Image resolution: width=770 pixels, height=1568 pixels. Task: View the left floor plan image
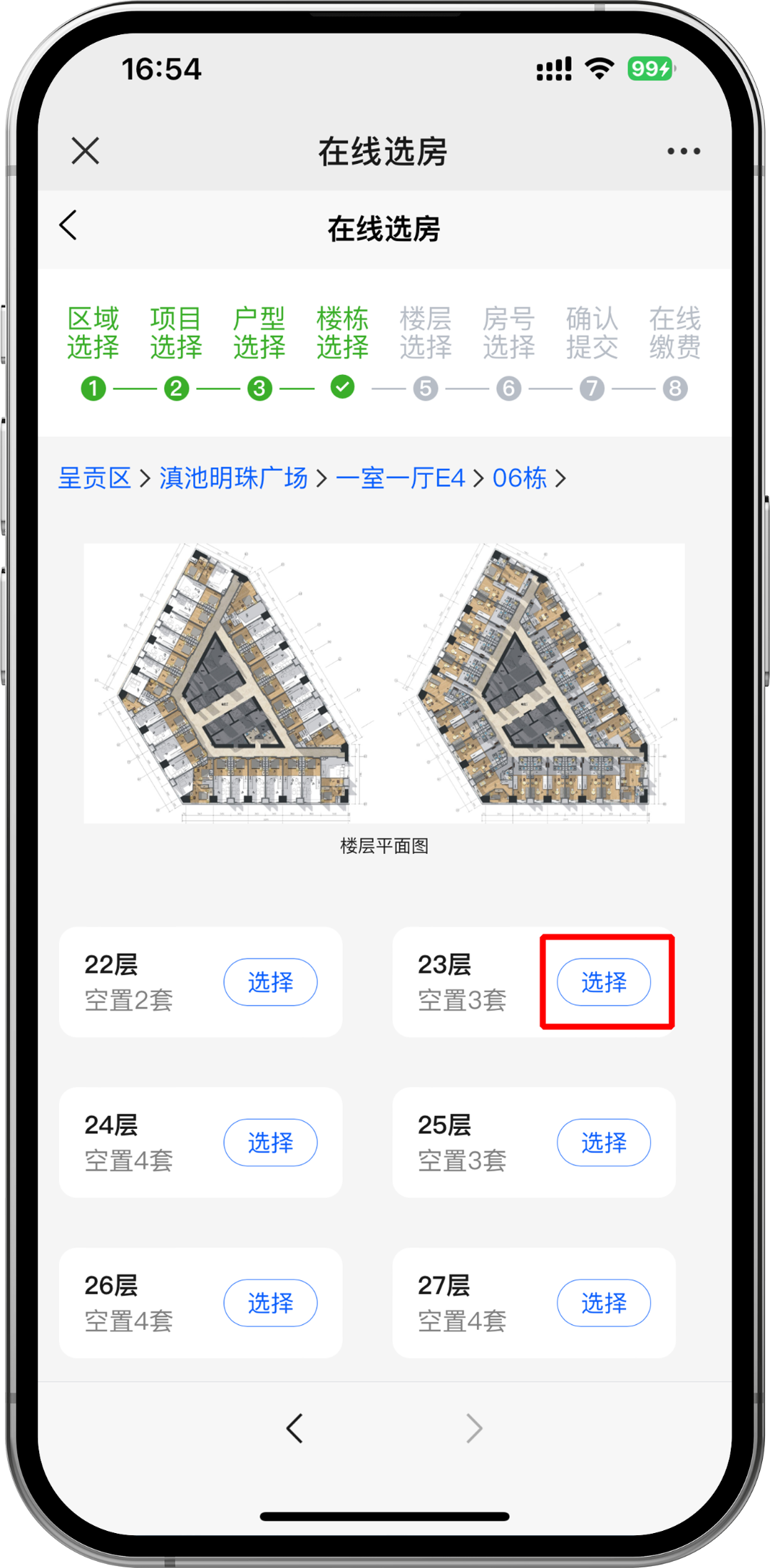pos(234,683)
